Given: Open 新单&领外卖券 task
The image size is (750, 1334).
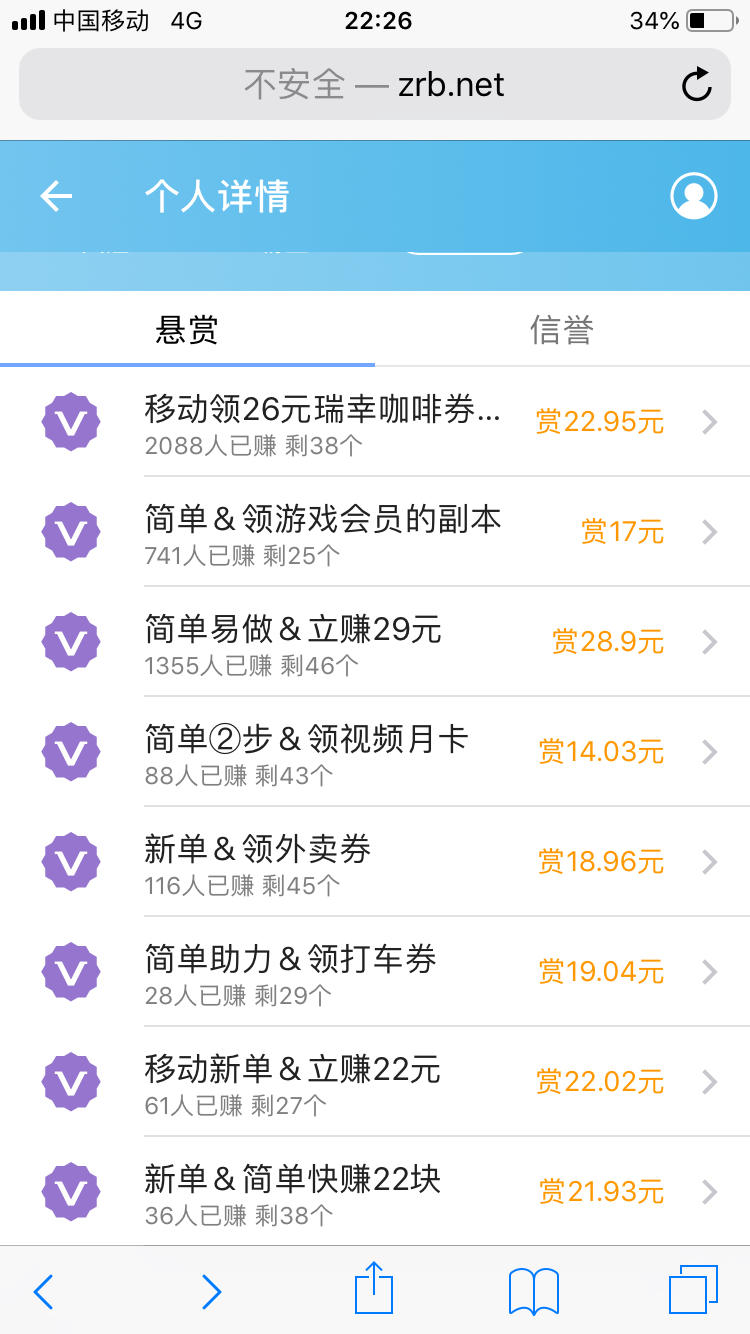Looking at the screenshot, I should 375,862.
